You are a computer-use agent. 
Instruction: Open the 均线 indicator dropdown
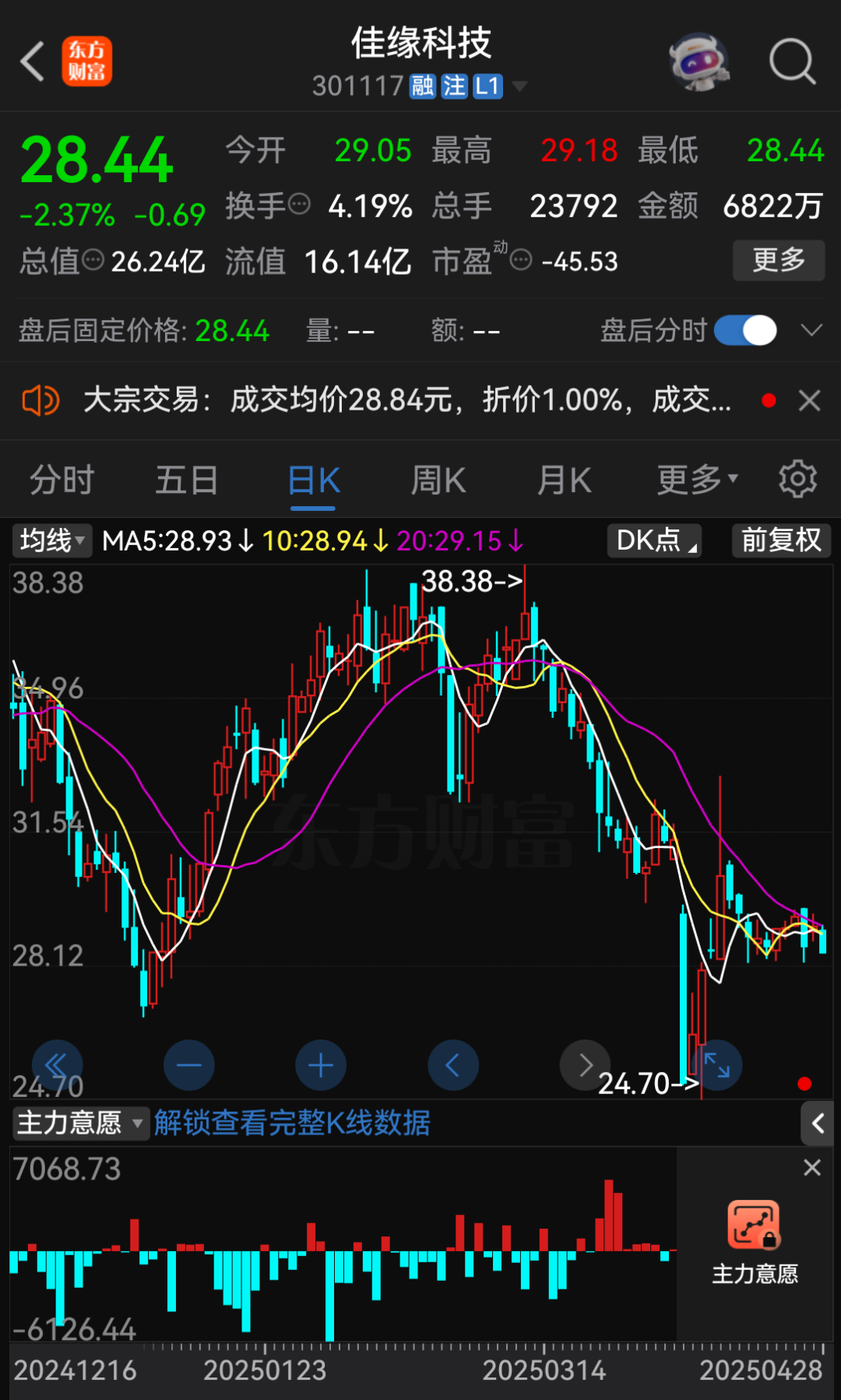pyautogui.click(x=51, y=540)
